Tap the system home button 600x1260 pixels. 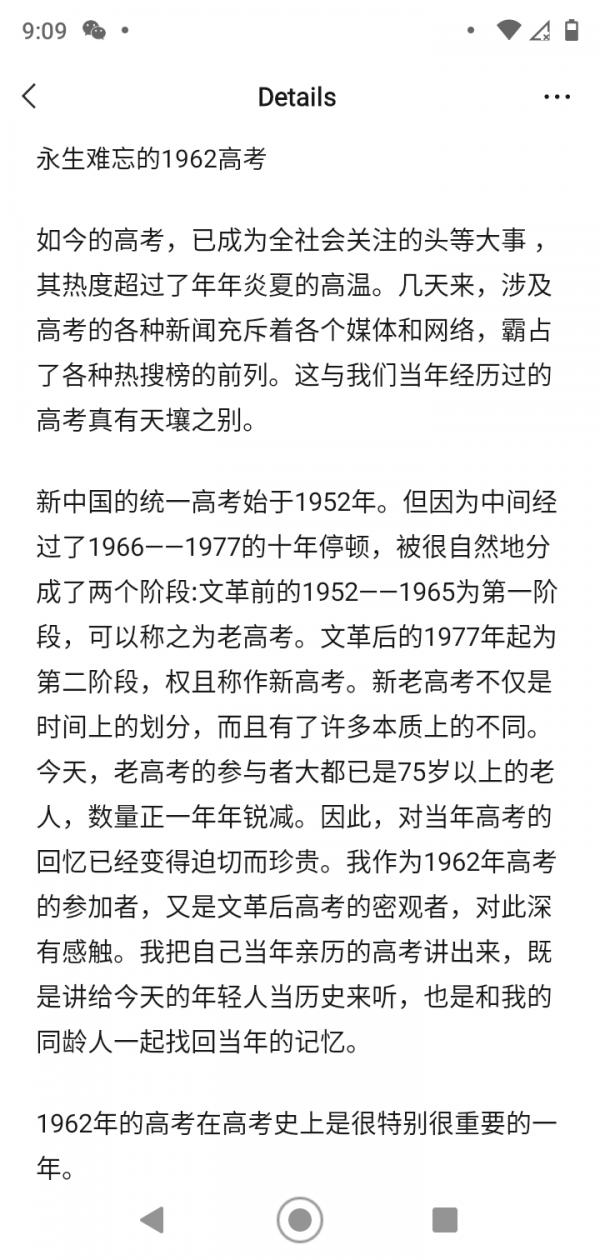pos(299,1219)
